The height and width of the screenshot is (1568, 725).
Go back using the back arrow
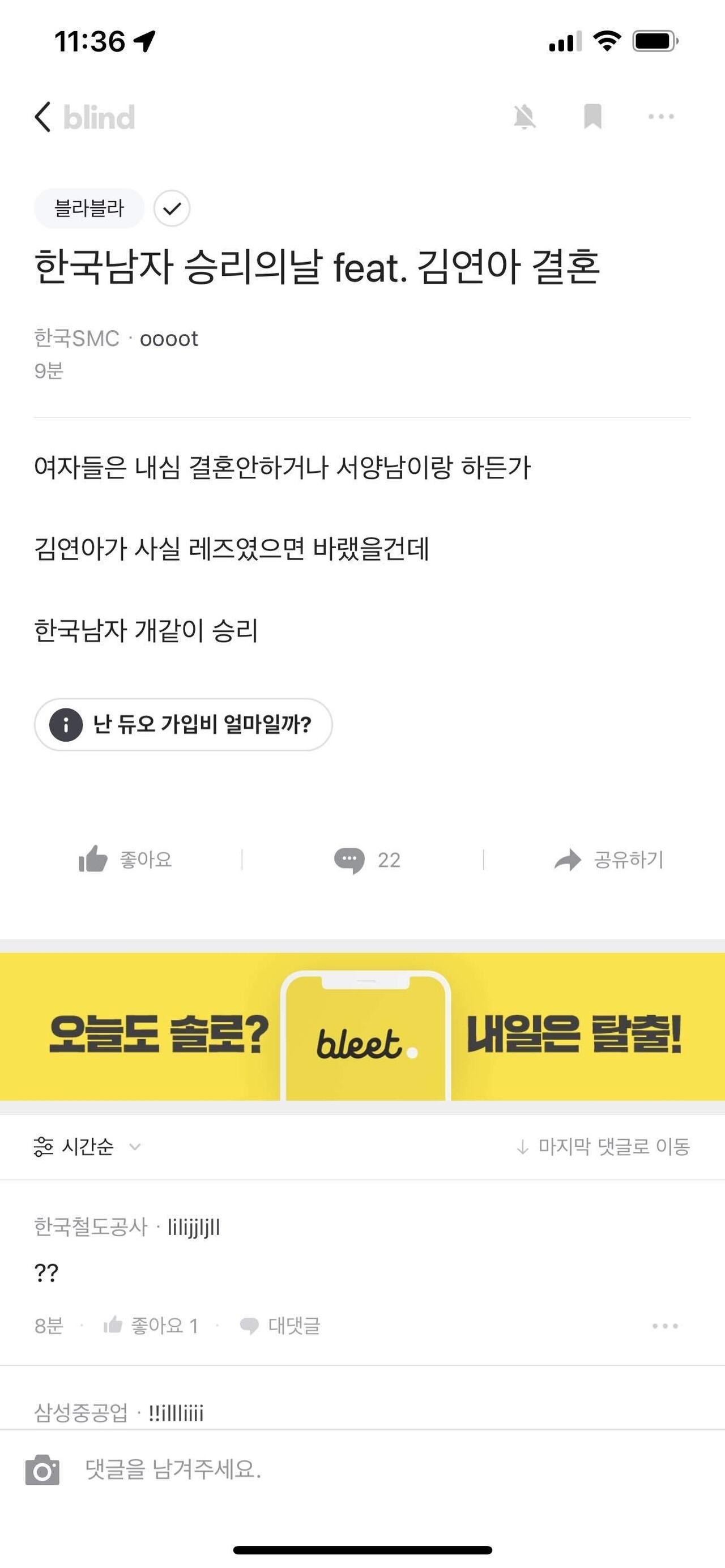point(42,116)
